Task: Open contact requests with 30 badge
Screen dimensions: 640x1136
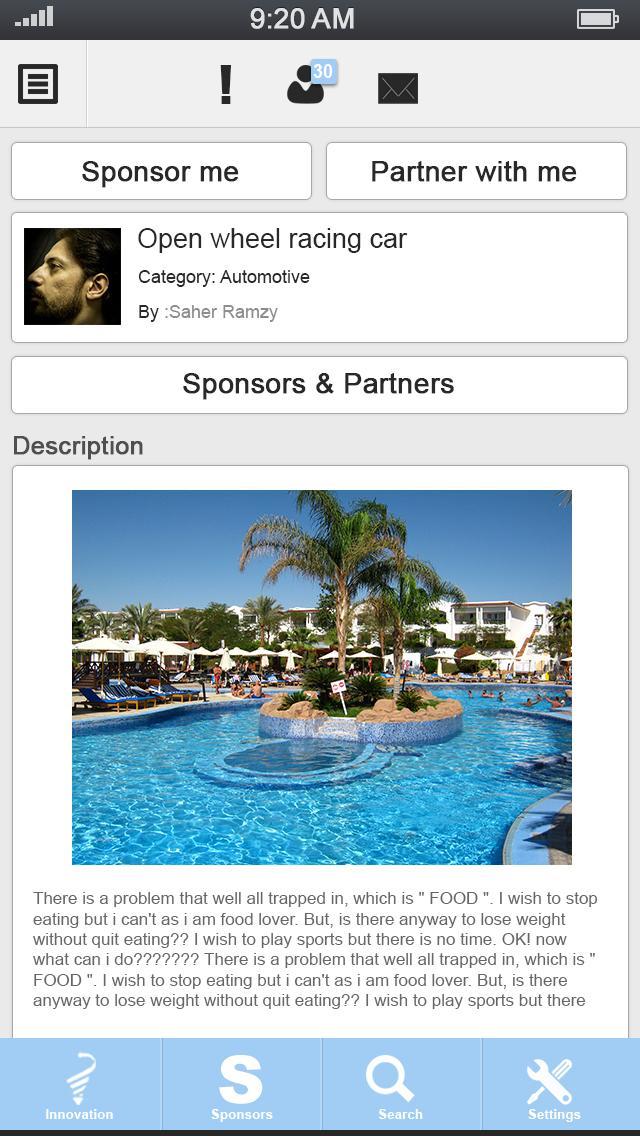Action: click(308, 85)
